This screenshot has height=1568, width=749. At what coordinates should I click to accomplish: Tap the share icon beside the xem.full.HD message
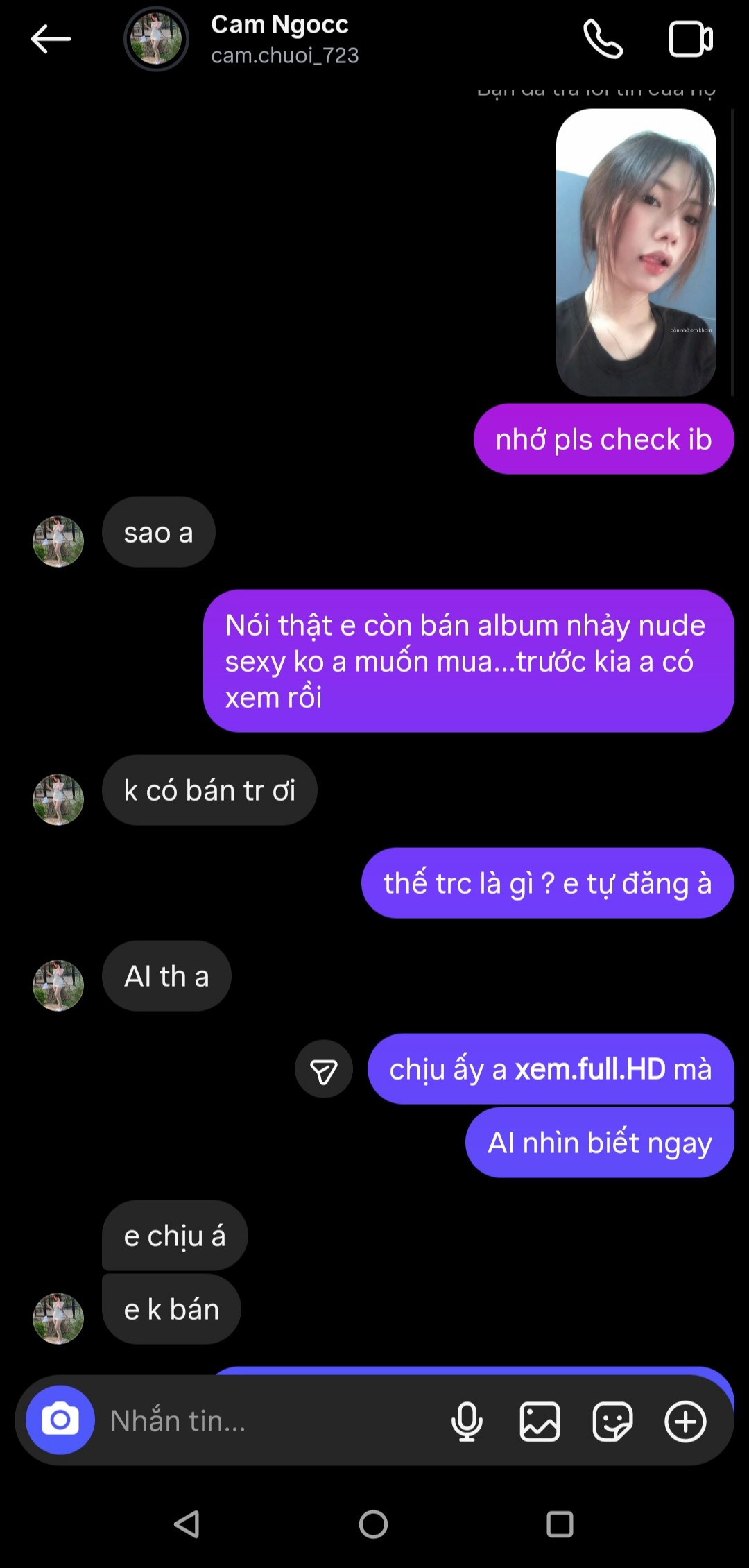click(x=323, y=1069)
